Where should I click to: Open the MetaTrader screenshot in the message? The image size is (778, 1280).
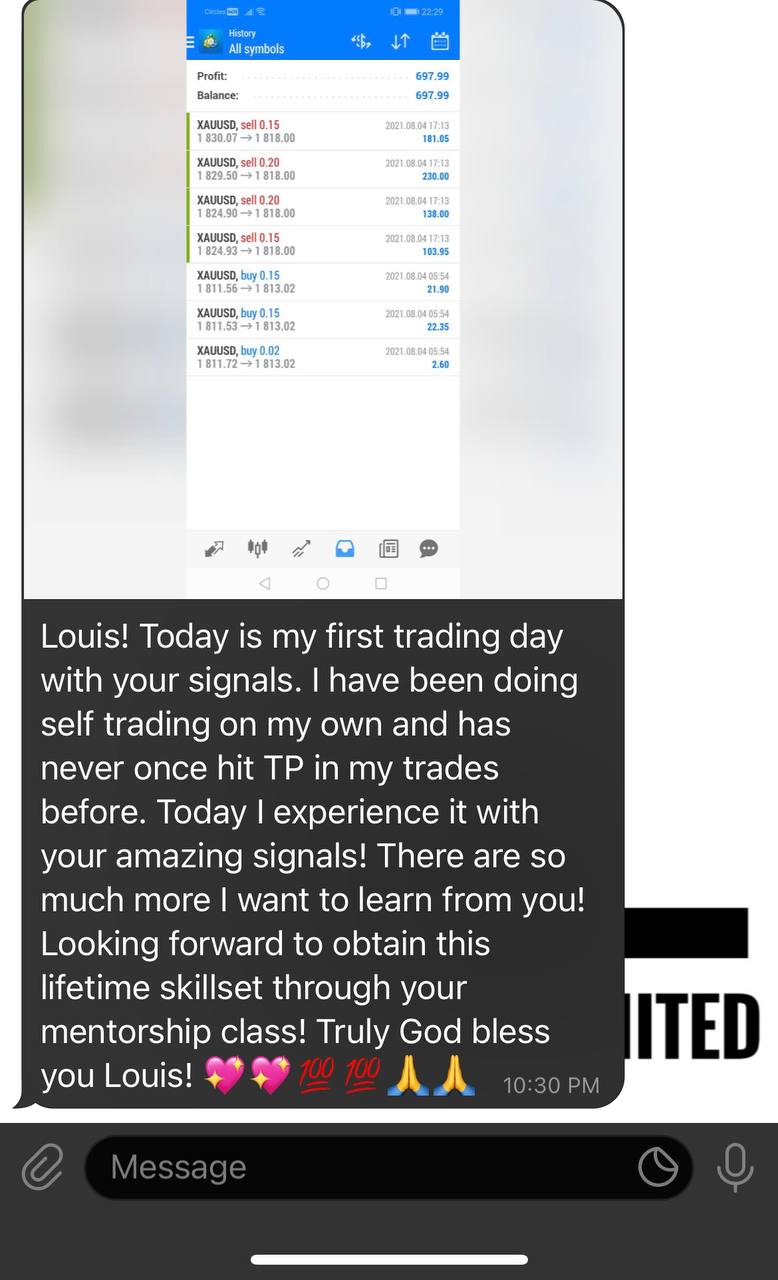323,299
